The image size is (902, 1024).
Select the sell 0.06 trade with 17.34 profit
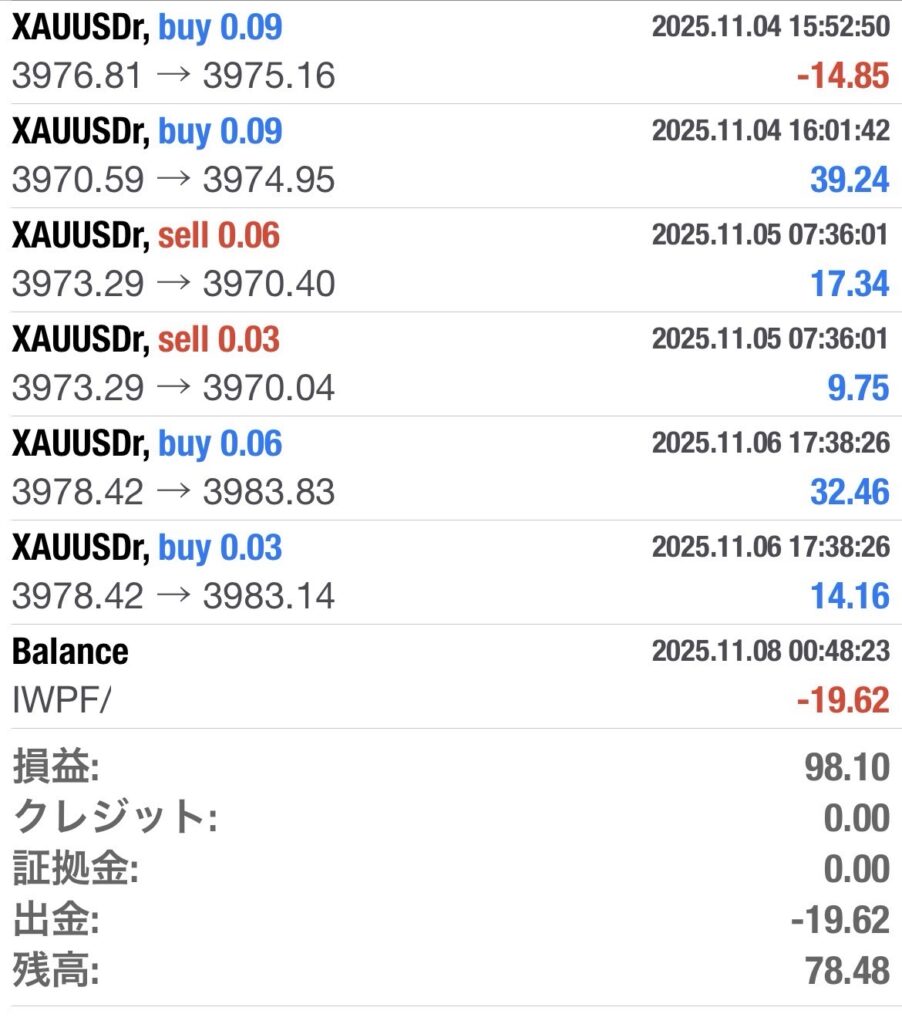450,260
